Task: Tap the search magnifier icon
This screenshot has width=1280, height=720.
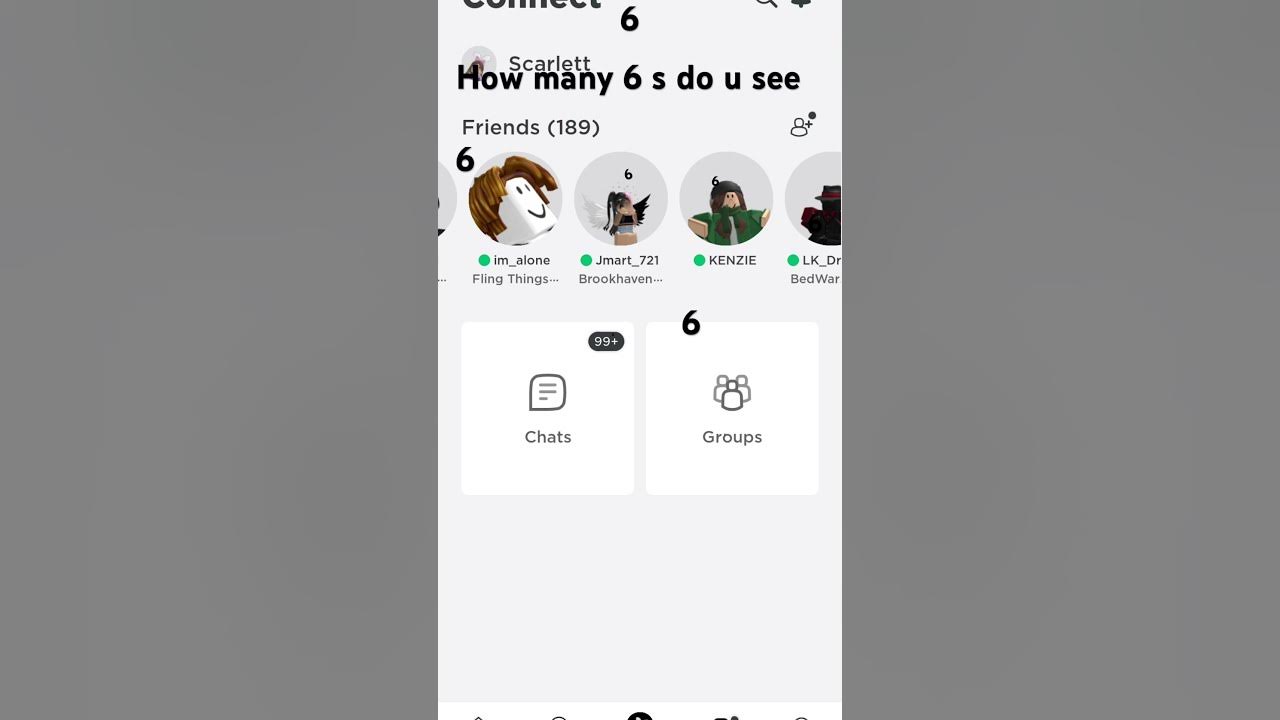Action: coord(766,3)
